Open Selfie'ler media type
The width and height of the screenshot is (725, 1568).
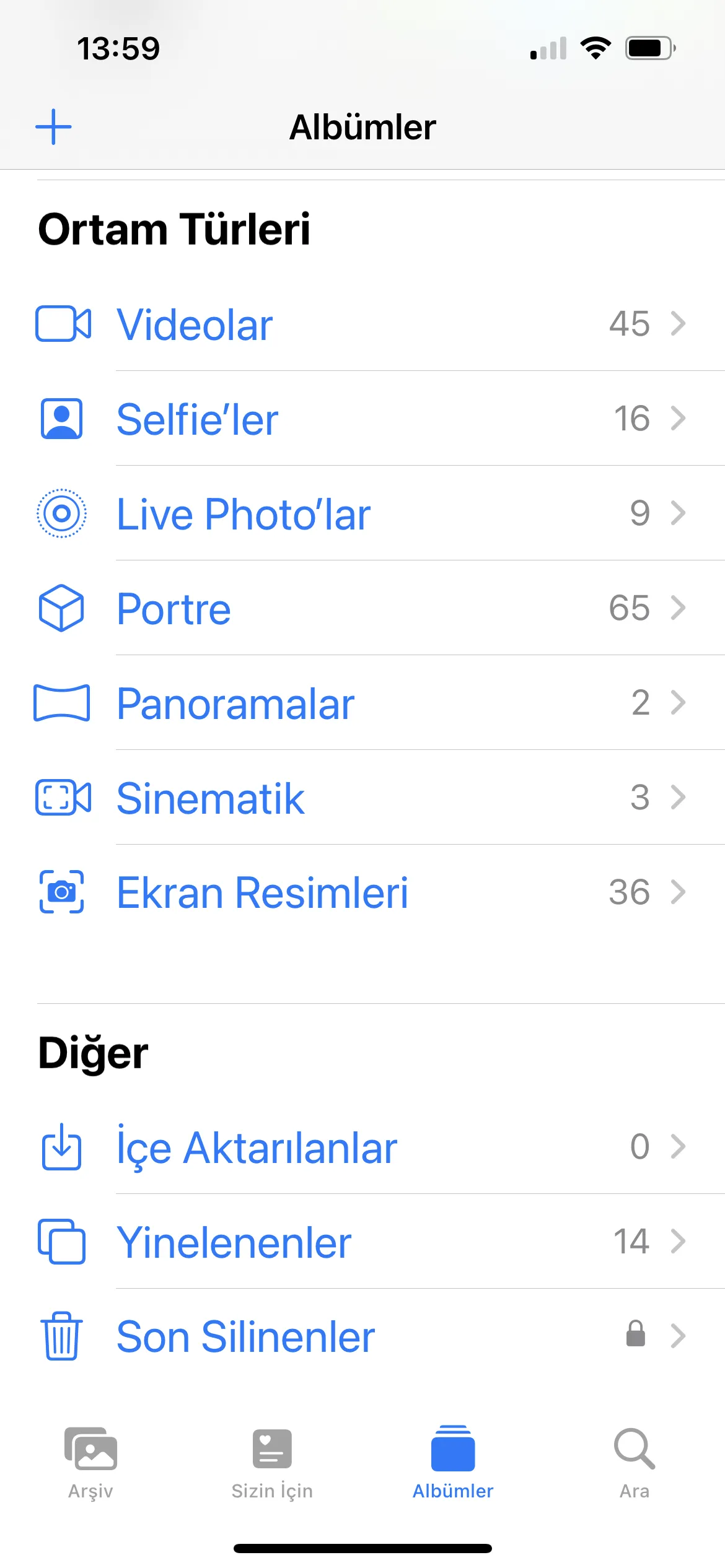click(197, 419)
